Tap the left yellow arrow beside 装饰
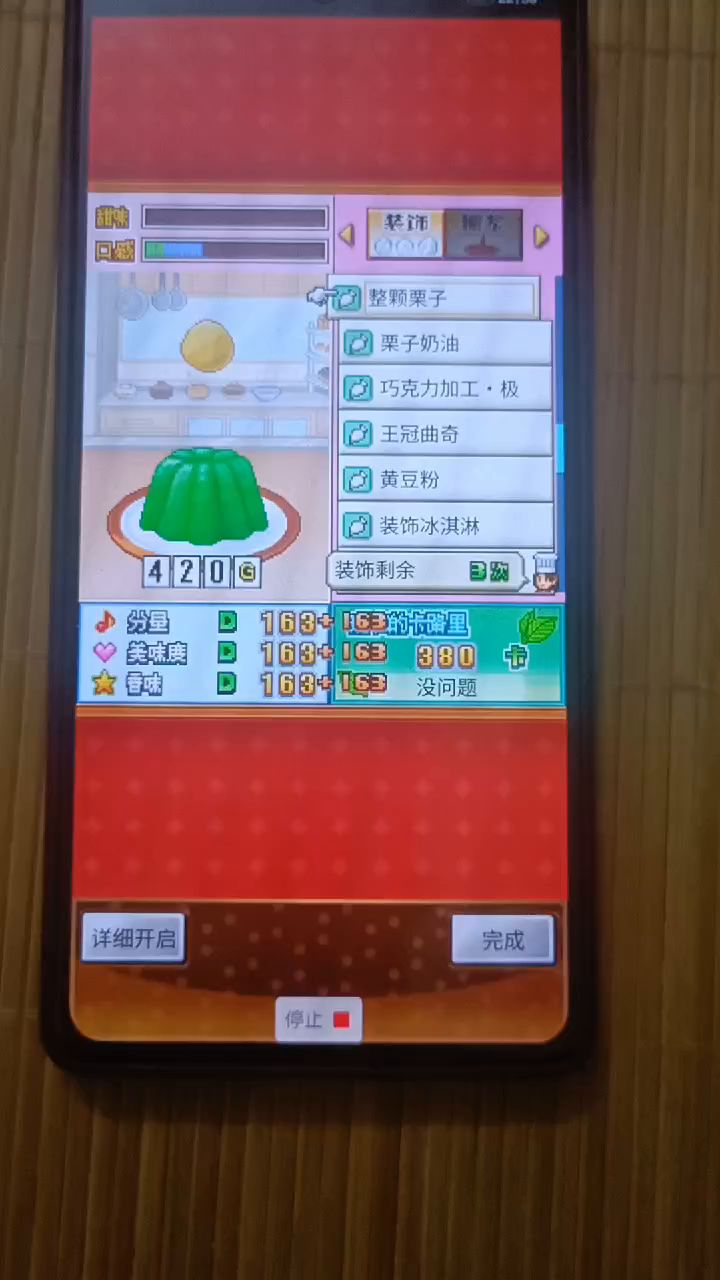Screen dimensions: 720x1280 point(347,236)
